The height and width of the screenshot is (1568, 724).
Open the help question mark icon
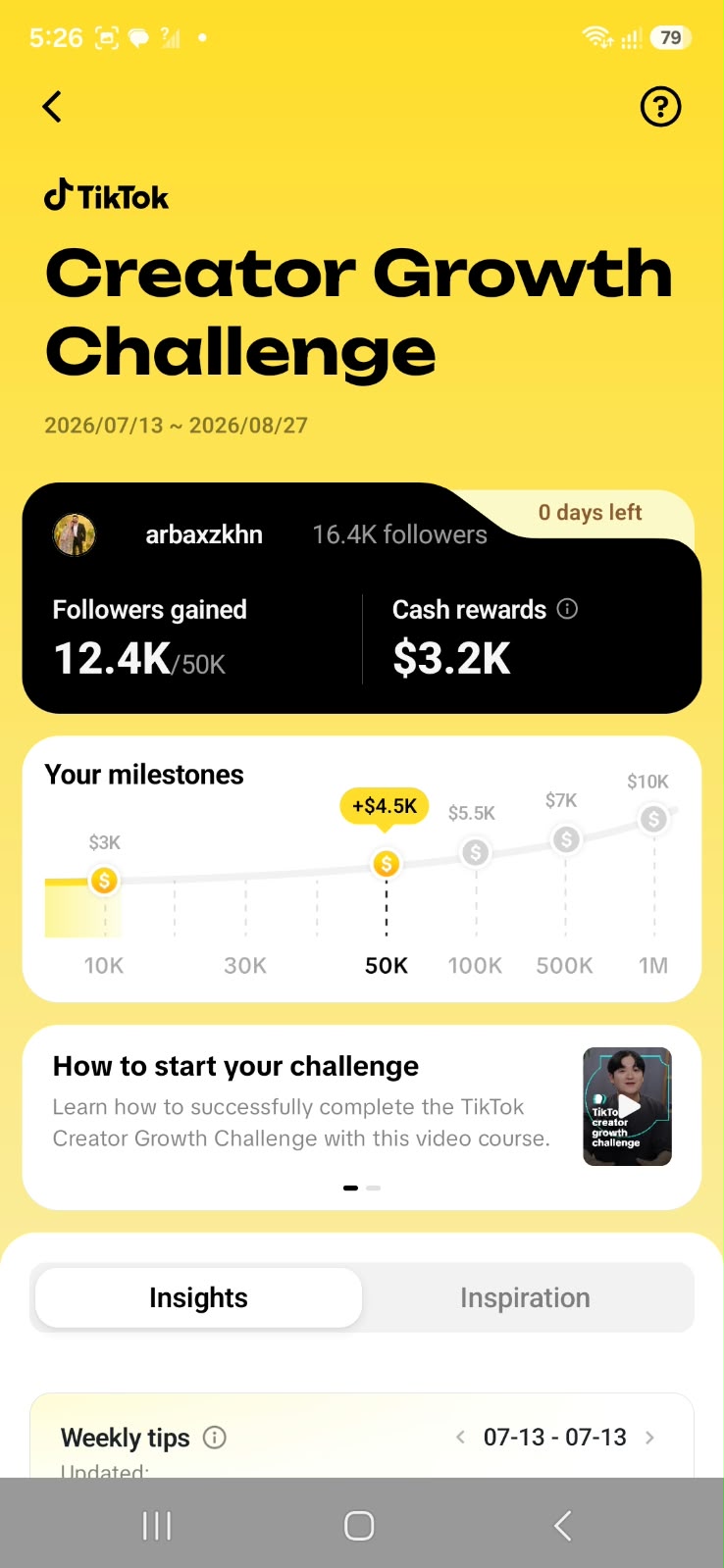660,107
